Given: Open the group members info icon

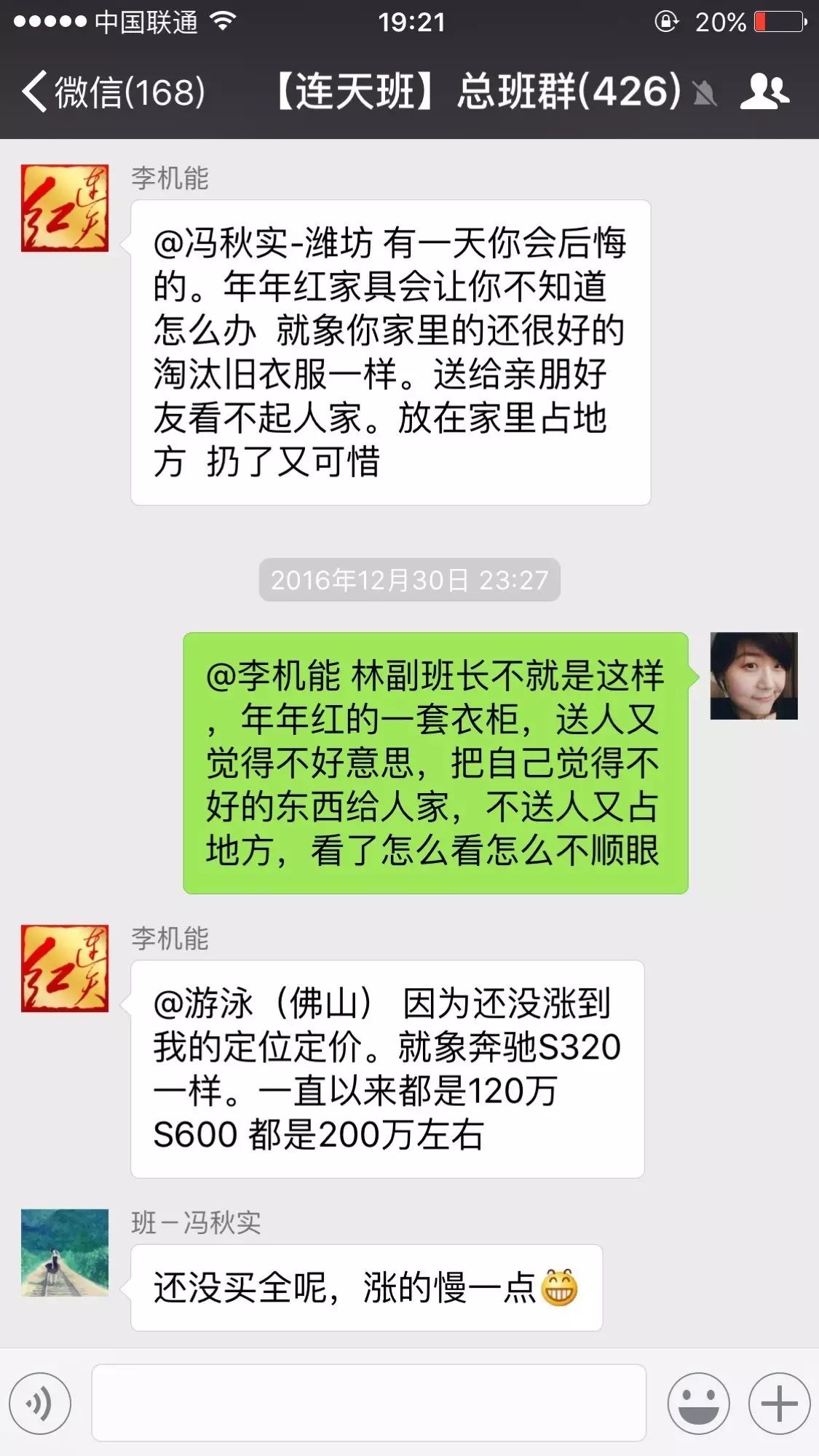Looking at the screenshot, I should pyautogui.click(x=764, y=92).
